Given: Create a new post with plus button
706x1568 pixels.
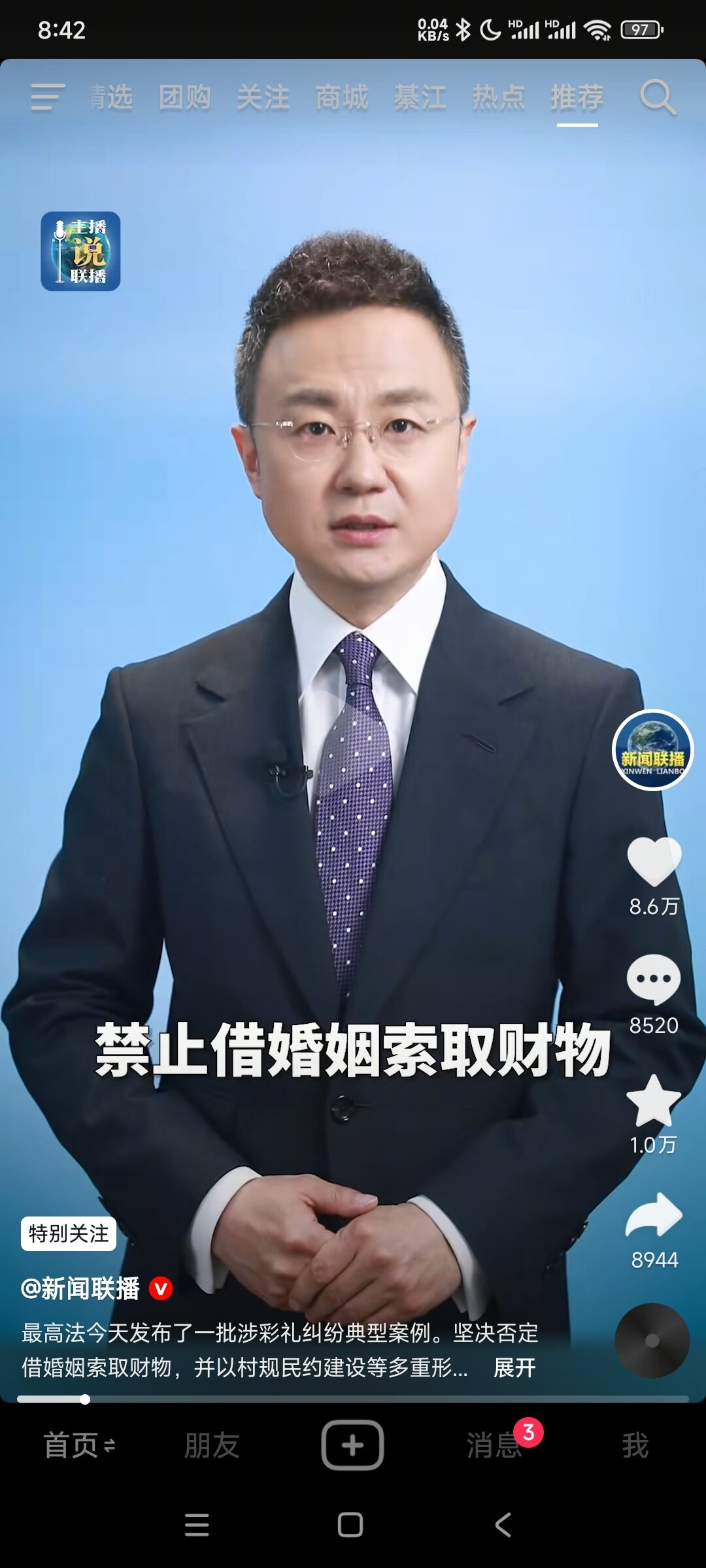Looking at the screenshot, I should tap(352, 1445).
